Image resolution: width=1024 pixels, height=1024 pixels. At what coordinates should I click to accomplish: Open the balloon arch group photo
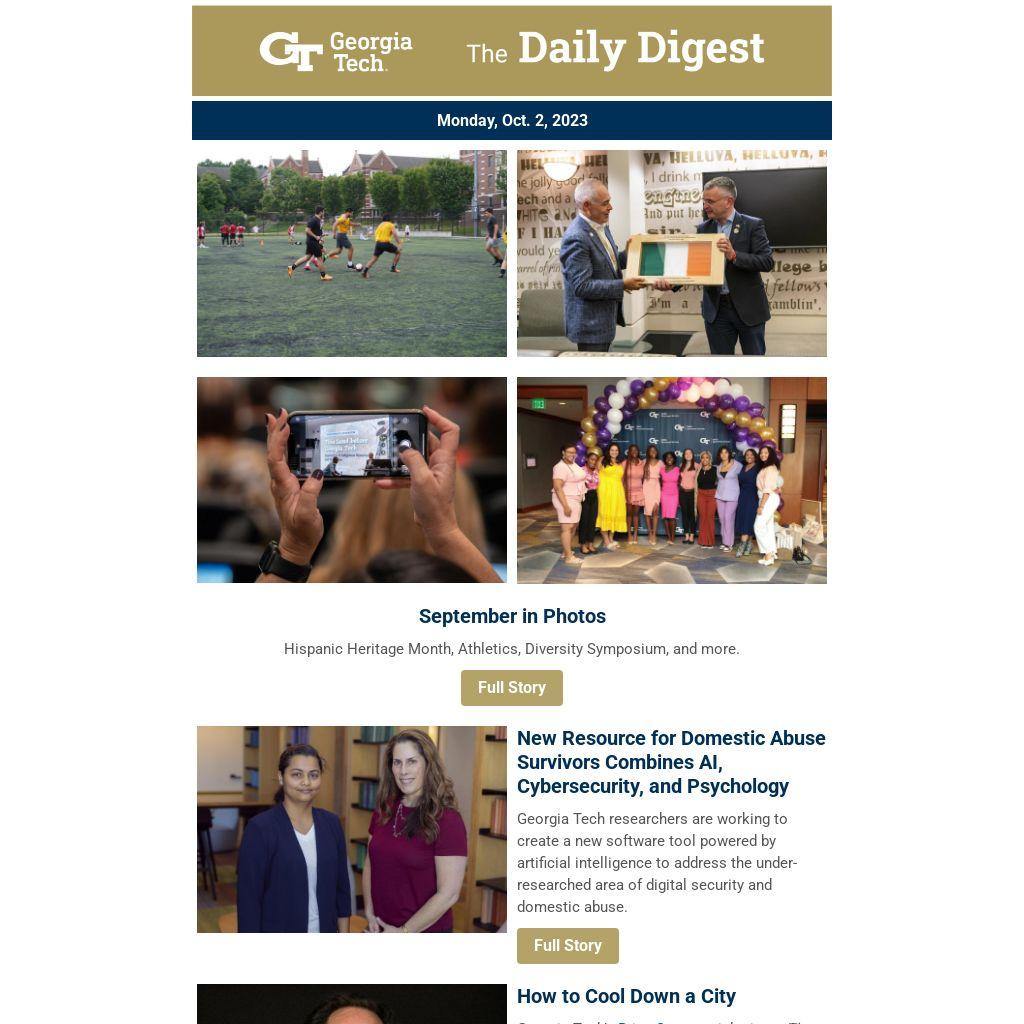coord(671,480)
